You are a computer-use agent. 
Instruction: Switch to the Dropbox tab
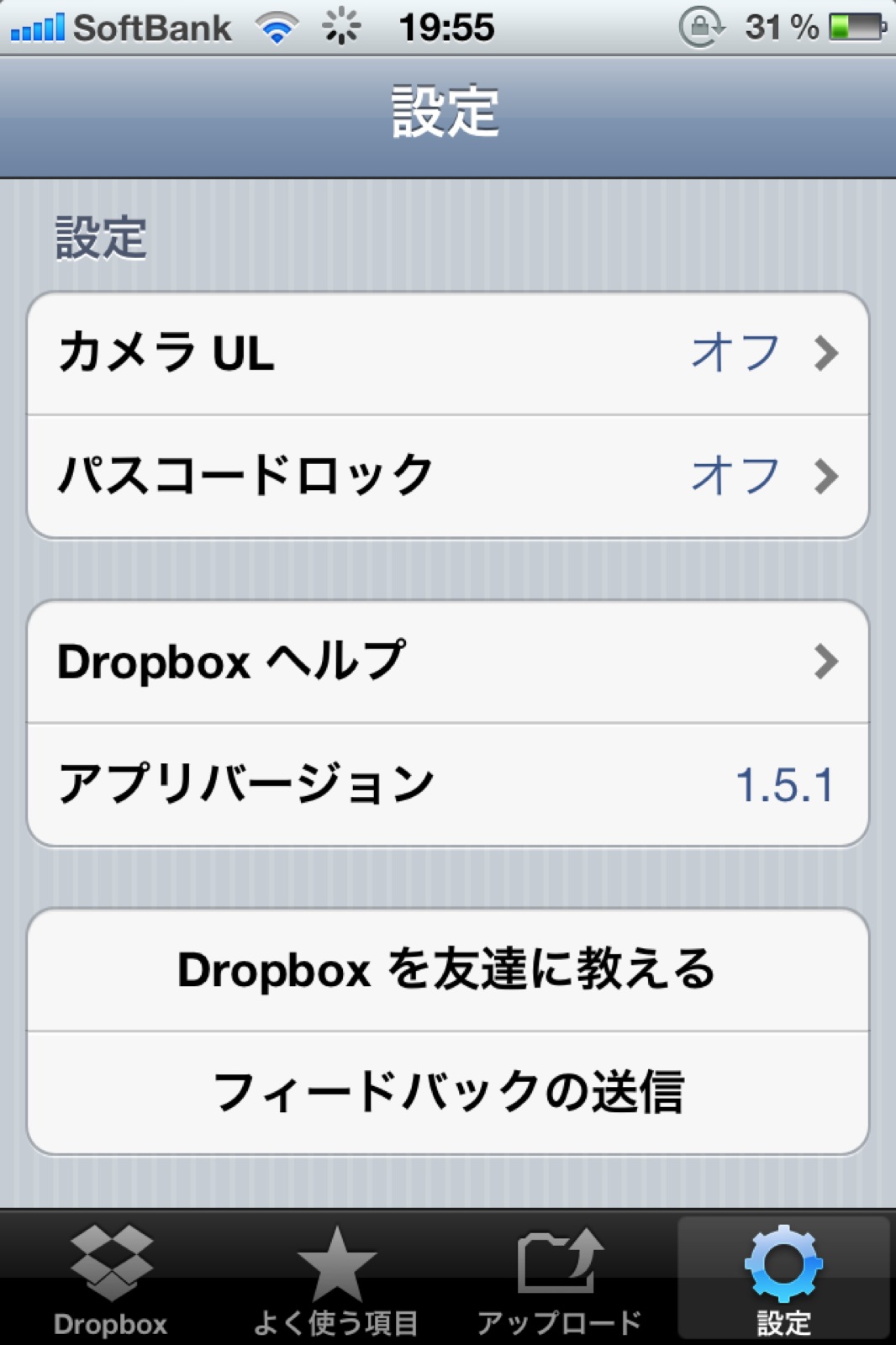111,1279
